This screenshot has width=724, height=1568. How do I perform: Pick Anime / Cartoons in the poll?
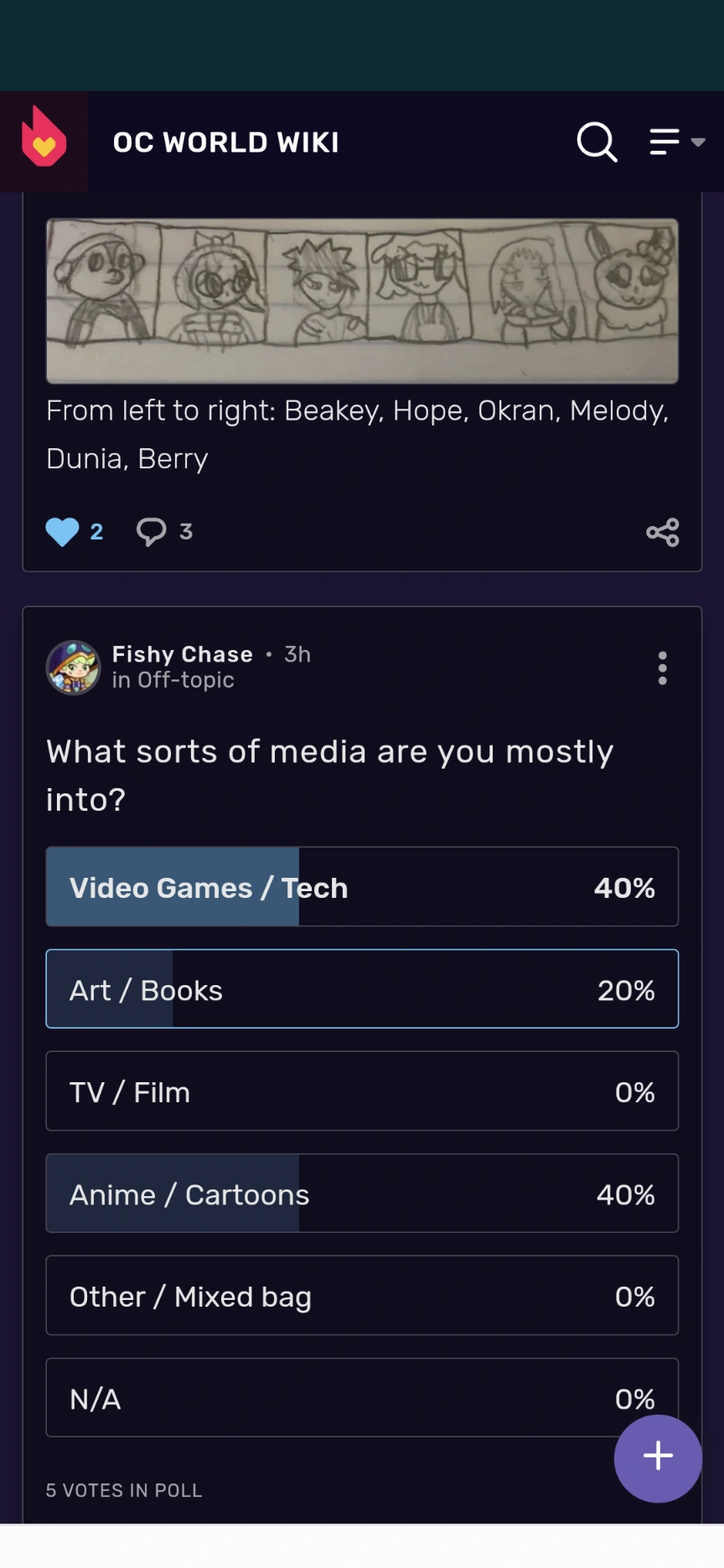tap(362, 1194)
